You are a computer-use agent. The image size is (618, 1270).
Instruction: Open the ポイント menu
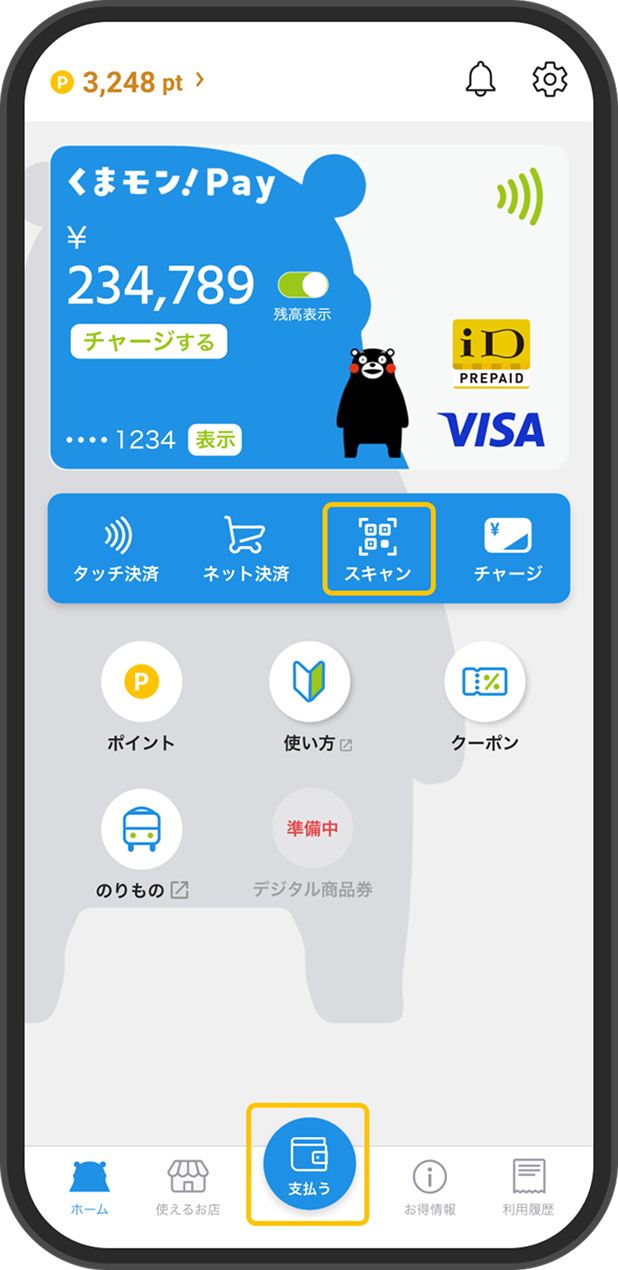tap(141, 695)
